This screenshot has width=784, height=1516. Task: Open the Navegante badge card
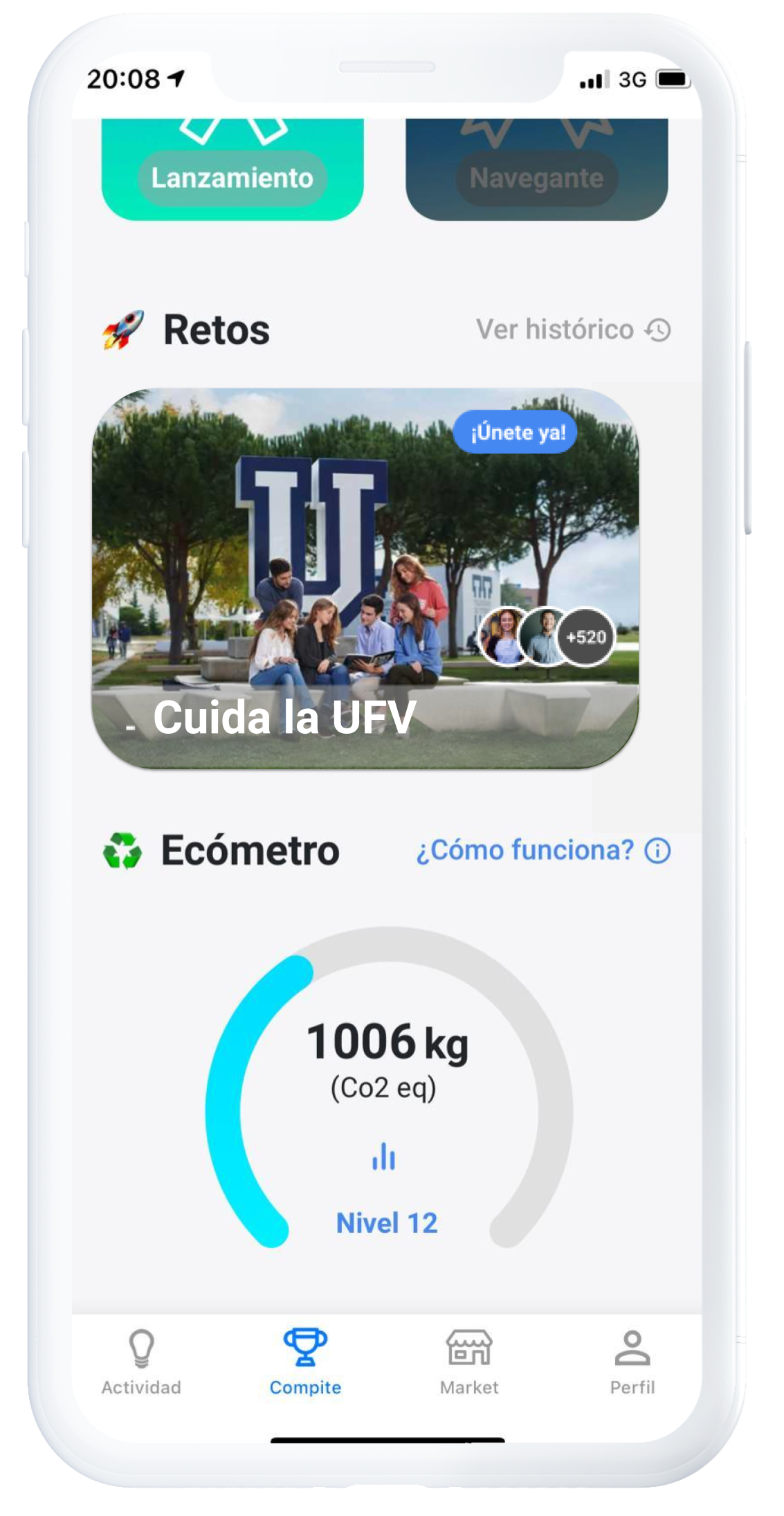pyautogui.click(x=536, y=169)
